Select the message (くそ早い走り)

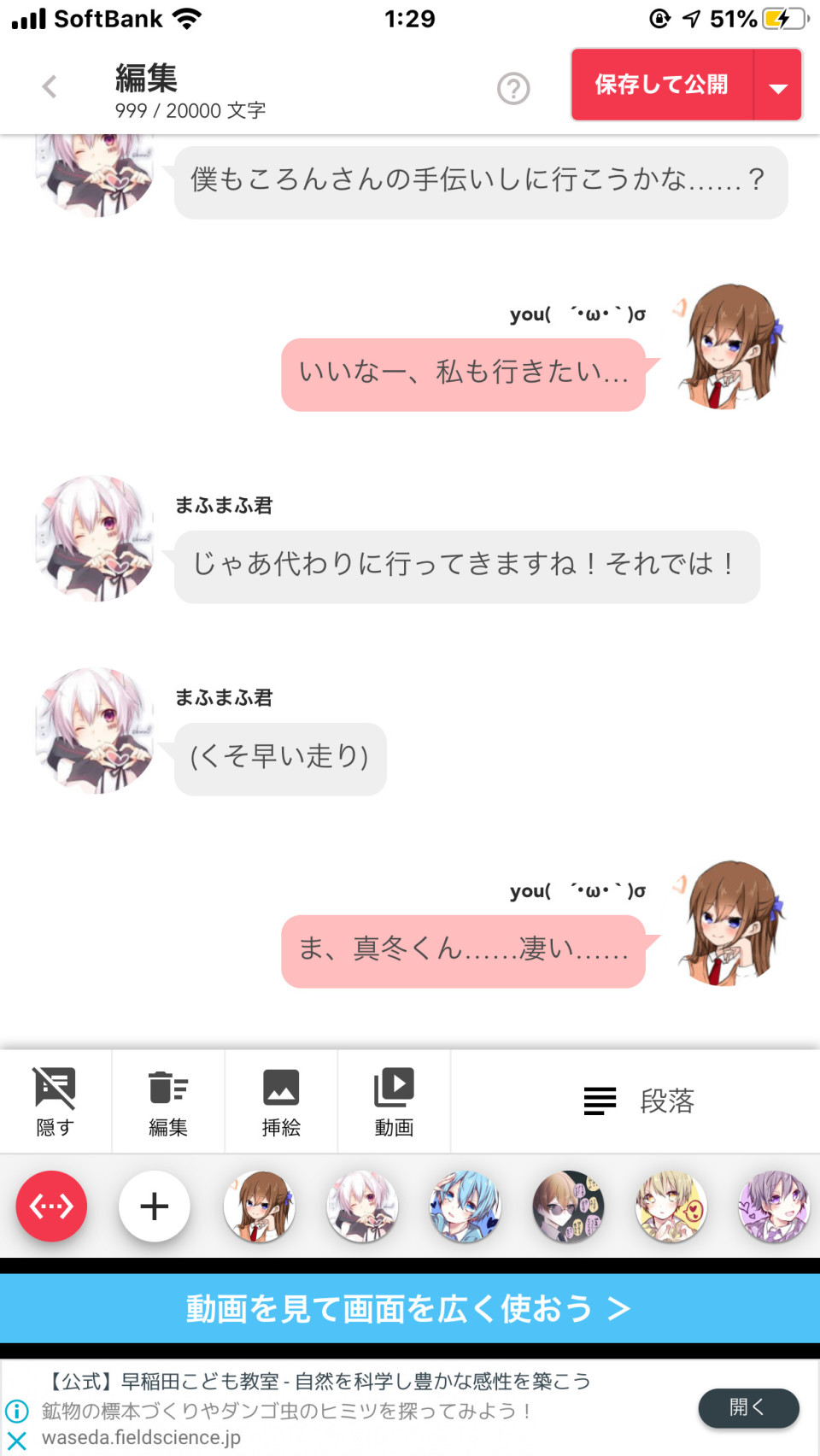(280, 759)
